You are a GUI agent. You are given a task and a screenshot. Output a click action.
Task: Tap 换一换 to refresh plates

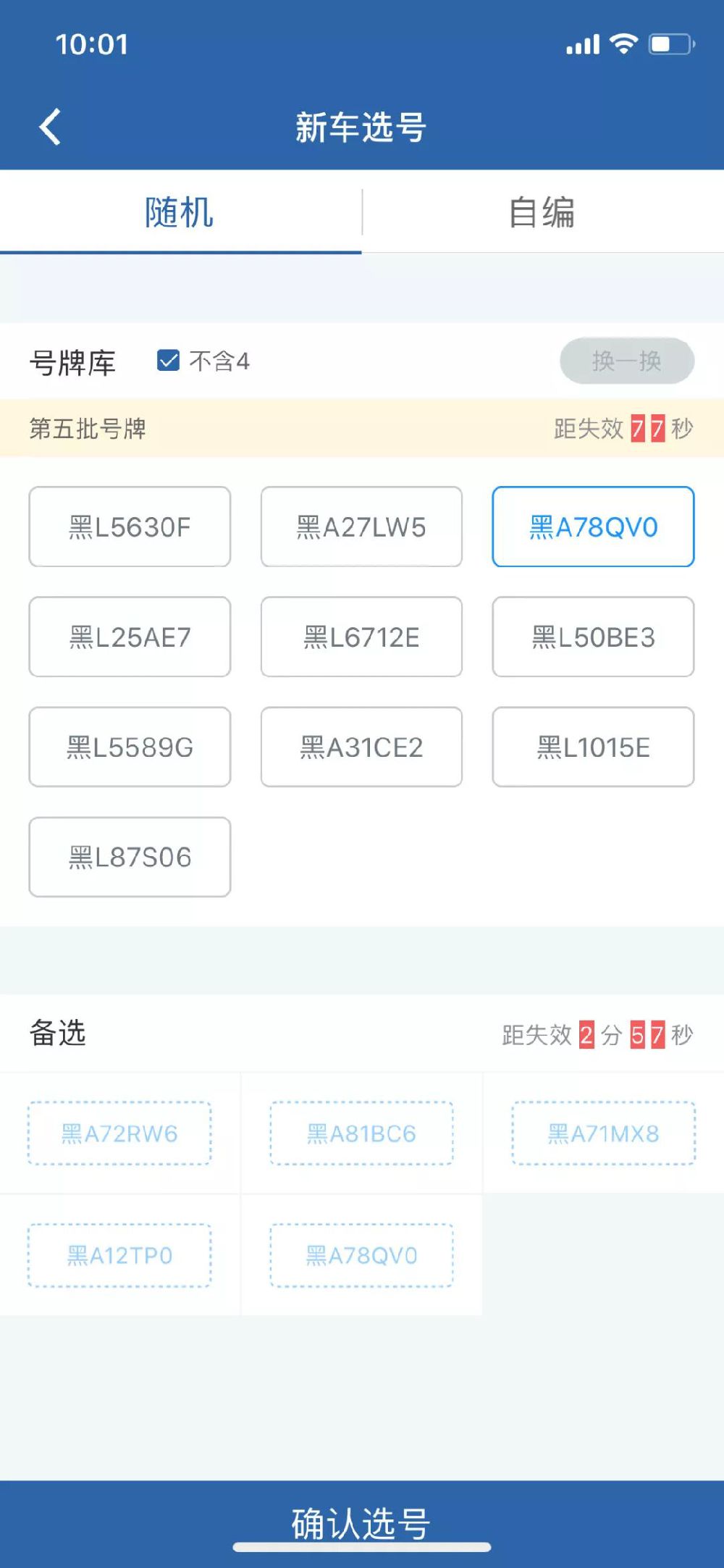coord(626,361)
